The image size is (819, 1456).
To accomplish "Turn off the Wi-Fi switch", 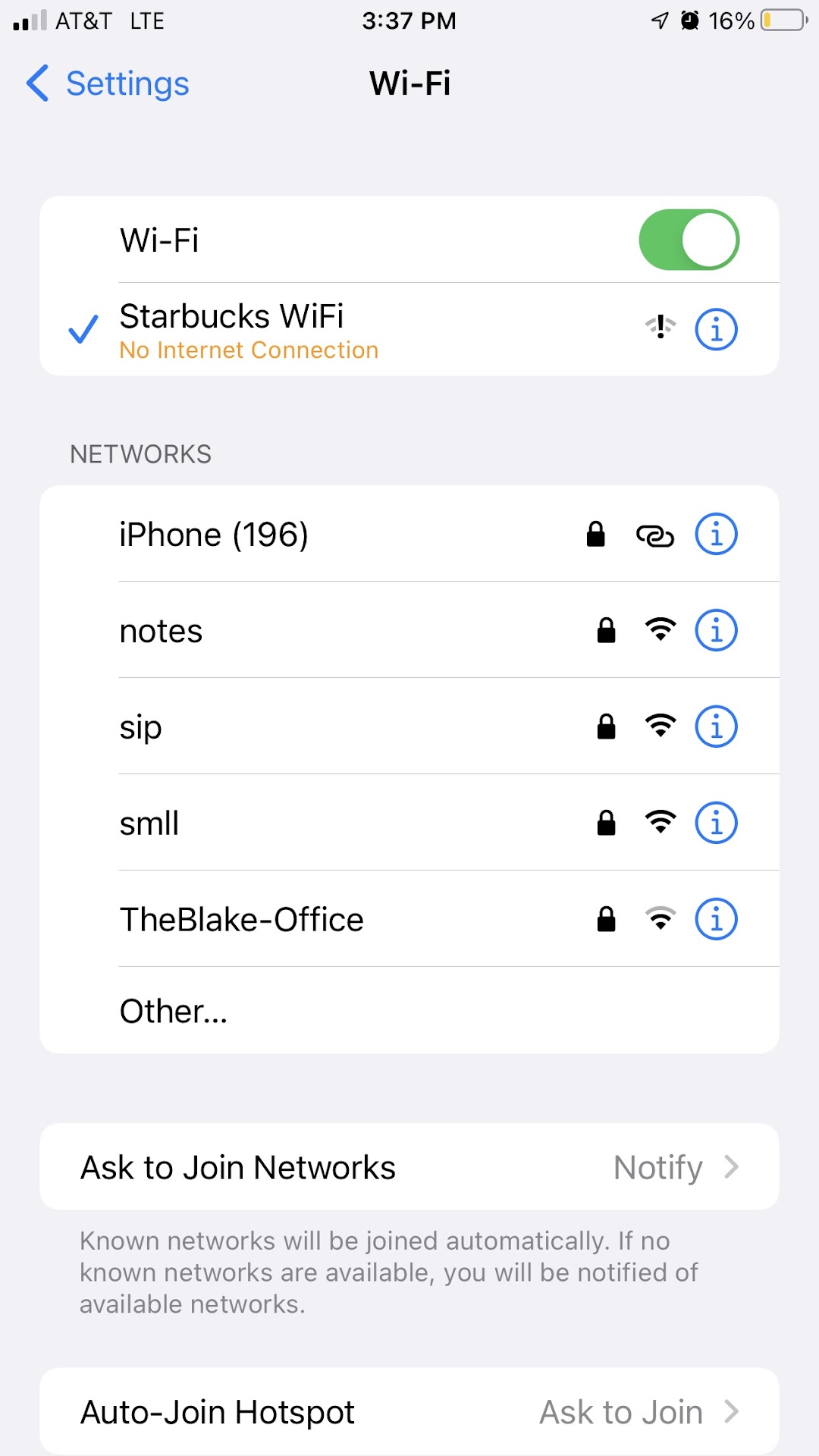I will 689,240.
